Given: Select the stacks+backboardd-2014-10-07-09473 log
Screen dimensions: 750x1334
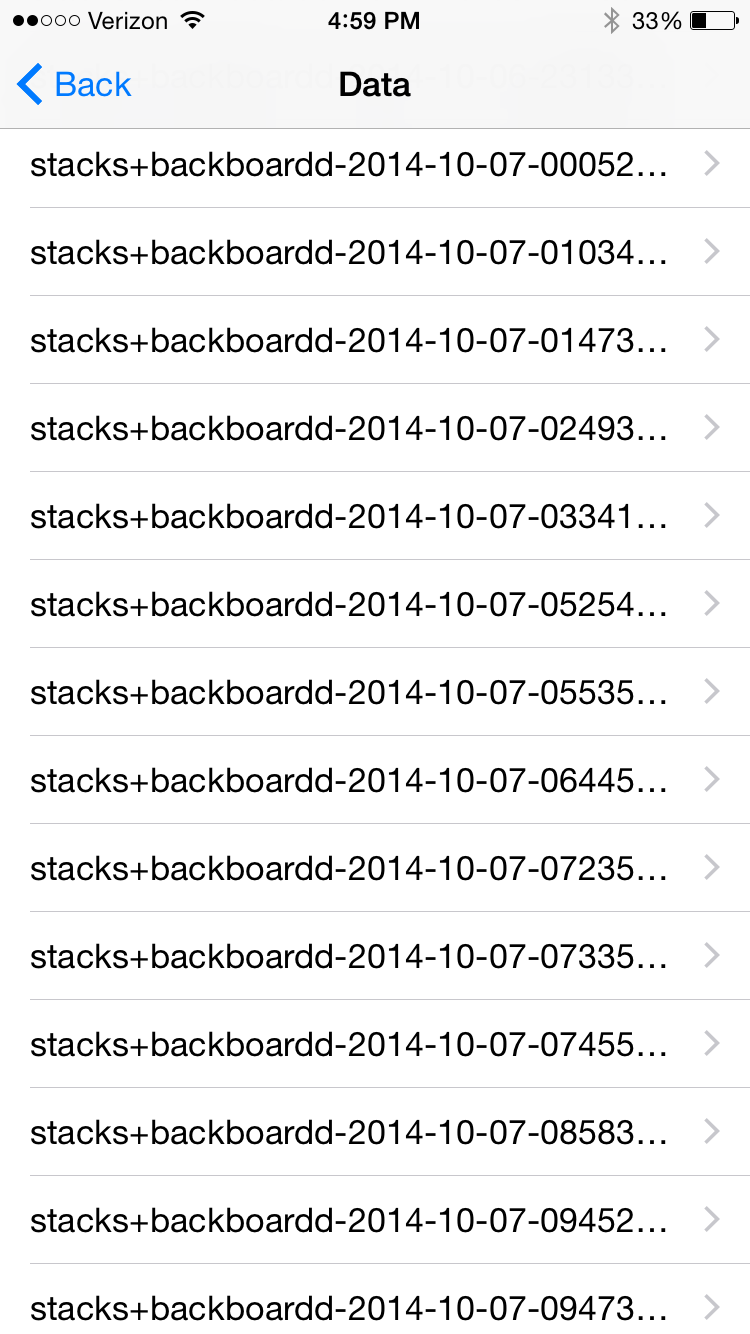Looking at the screenshot, I should click(x=350, y=1307).
